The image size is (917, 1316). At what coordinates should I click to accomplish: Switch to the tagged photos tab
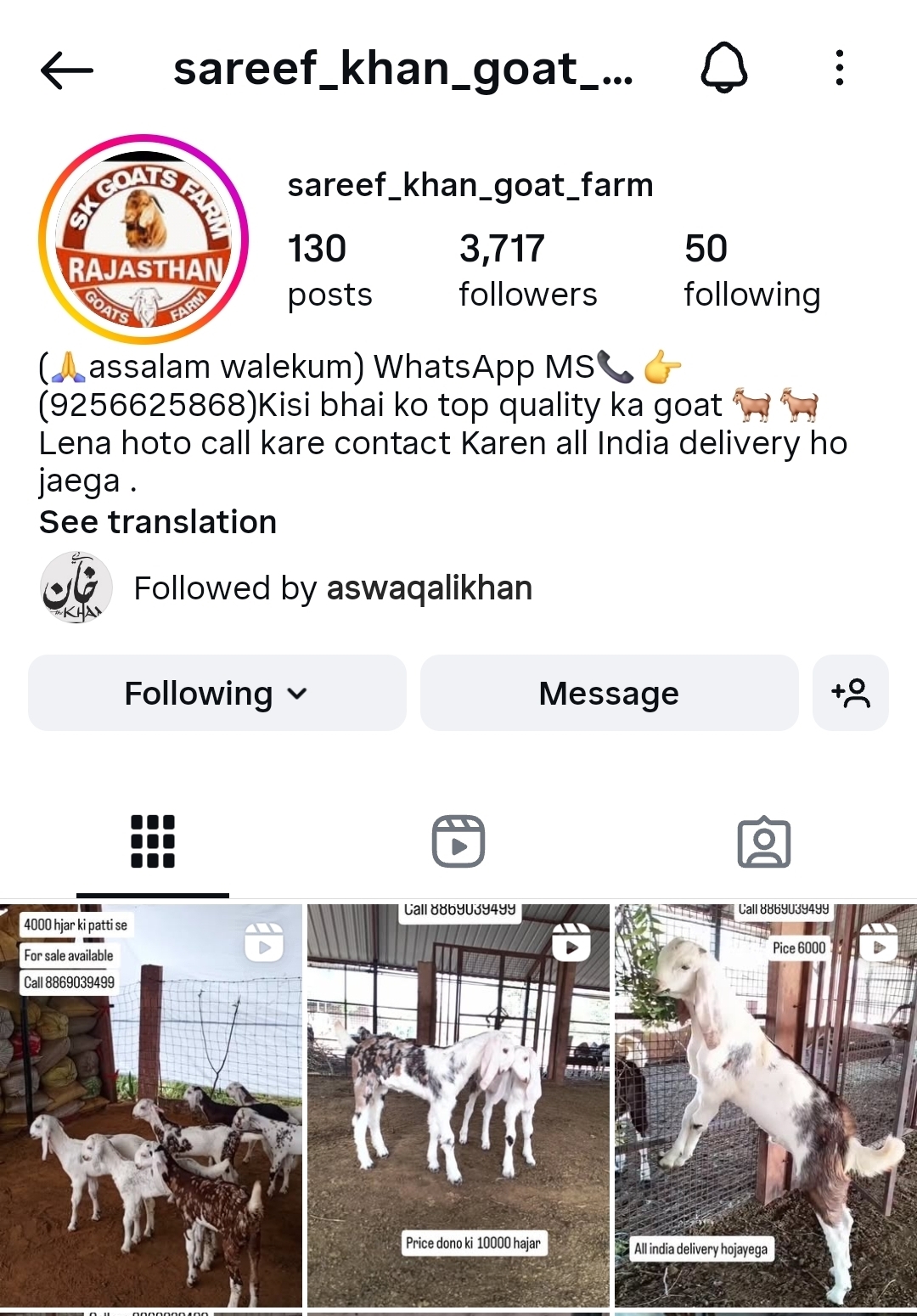pos(764,841)
